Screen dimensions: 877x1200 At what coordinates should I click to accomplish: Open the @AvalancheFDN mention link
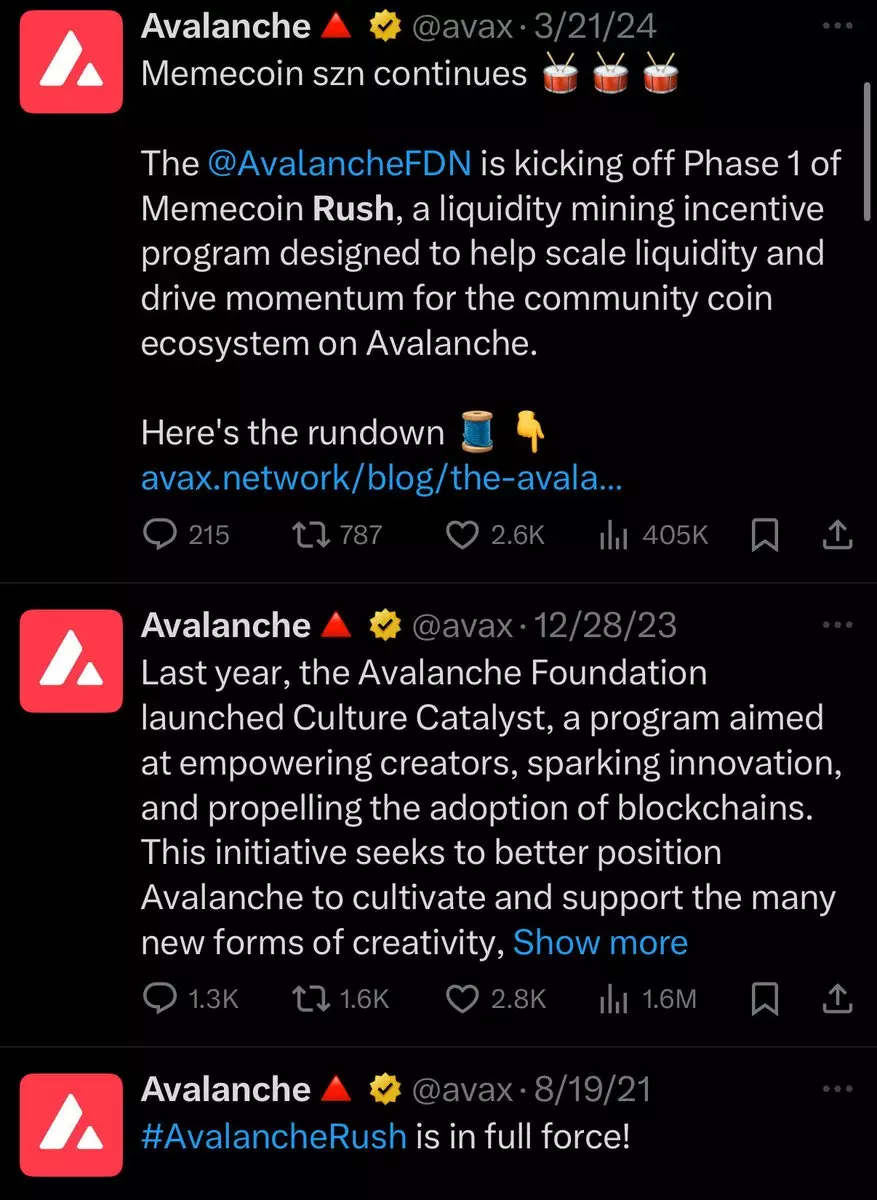tap(340, 164)
